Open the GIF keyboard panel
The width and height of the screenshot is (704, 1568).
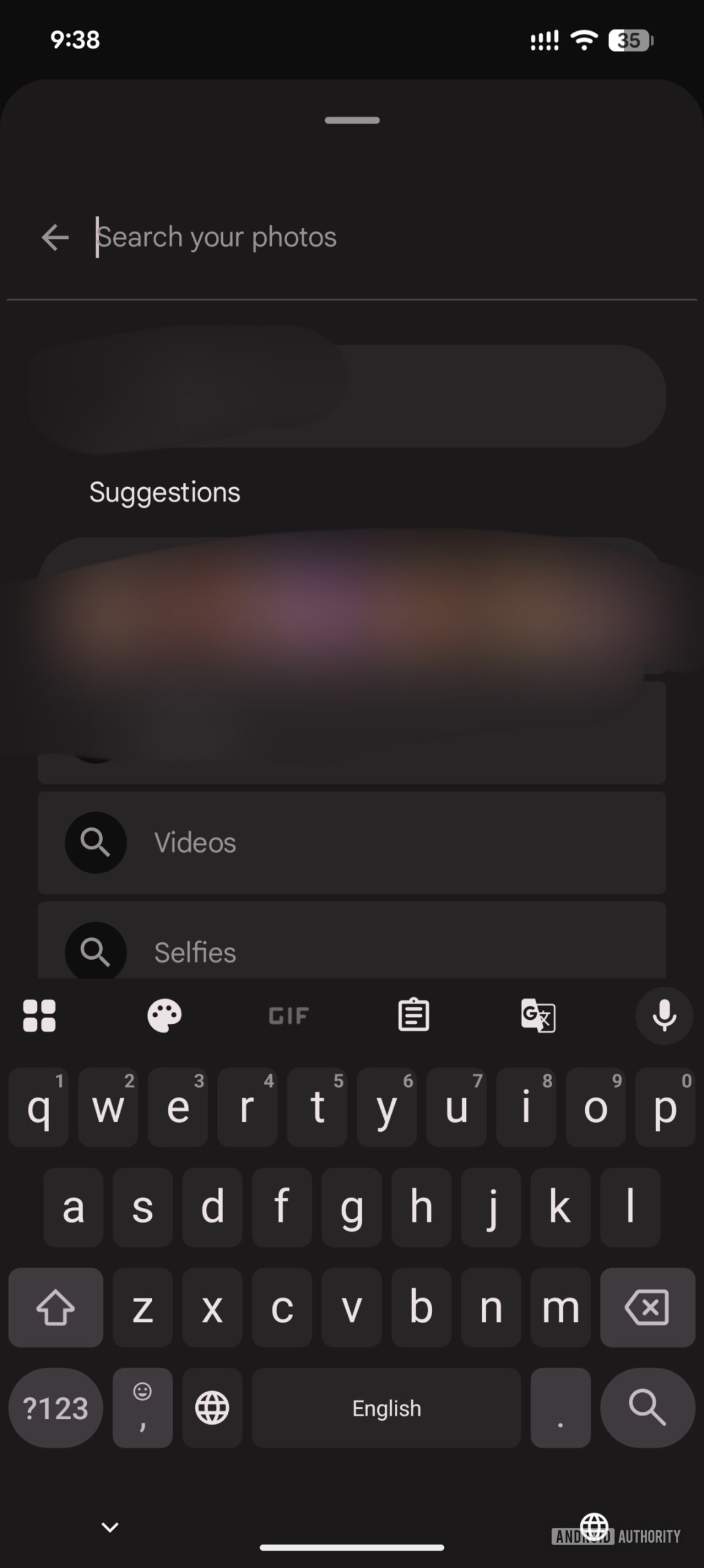[x=288, y=1016]
